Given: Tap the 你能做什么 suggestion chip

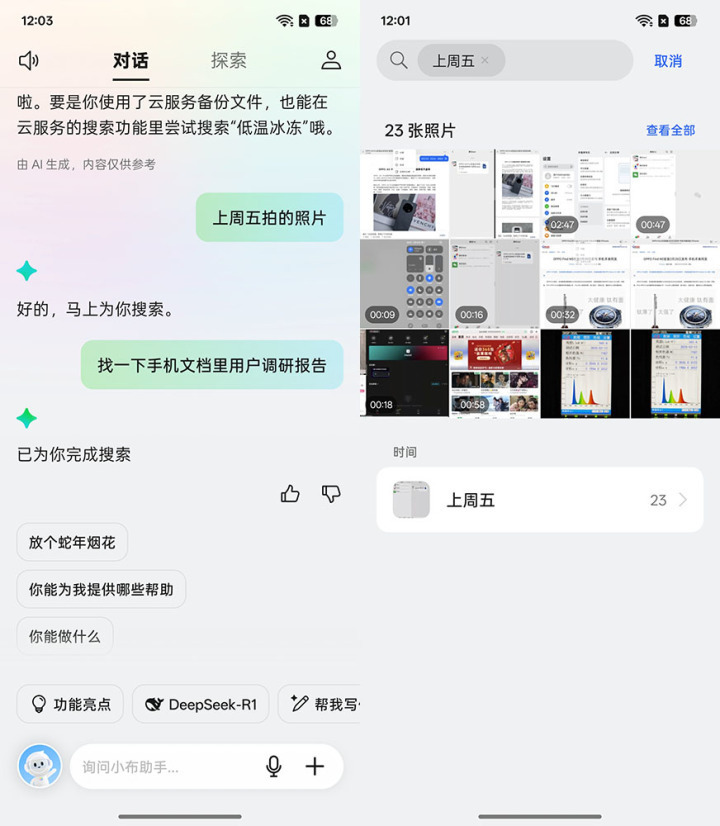Looking at the screenshot, I should pyautogui.click(x=64, y=636).
